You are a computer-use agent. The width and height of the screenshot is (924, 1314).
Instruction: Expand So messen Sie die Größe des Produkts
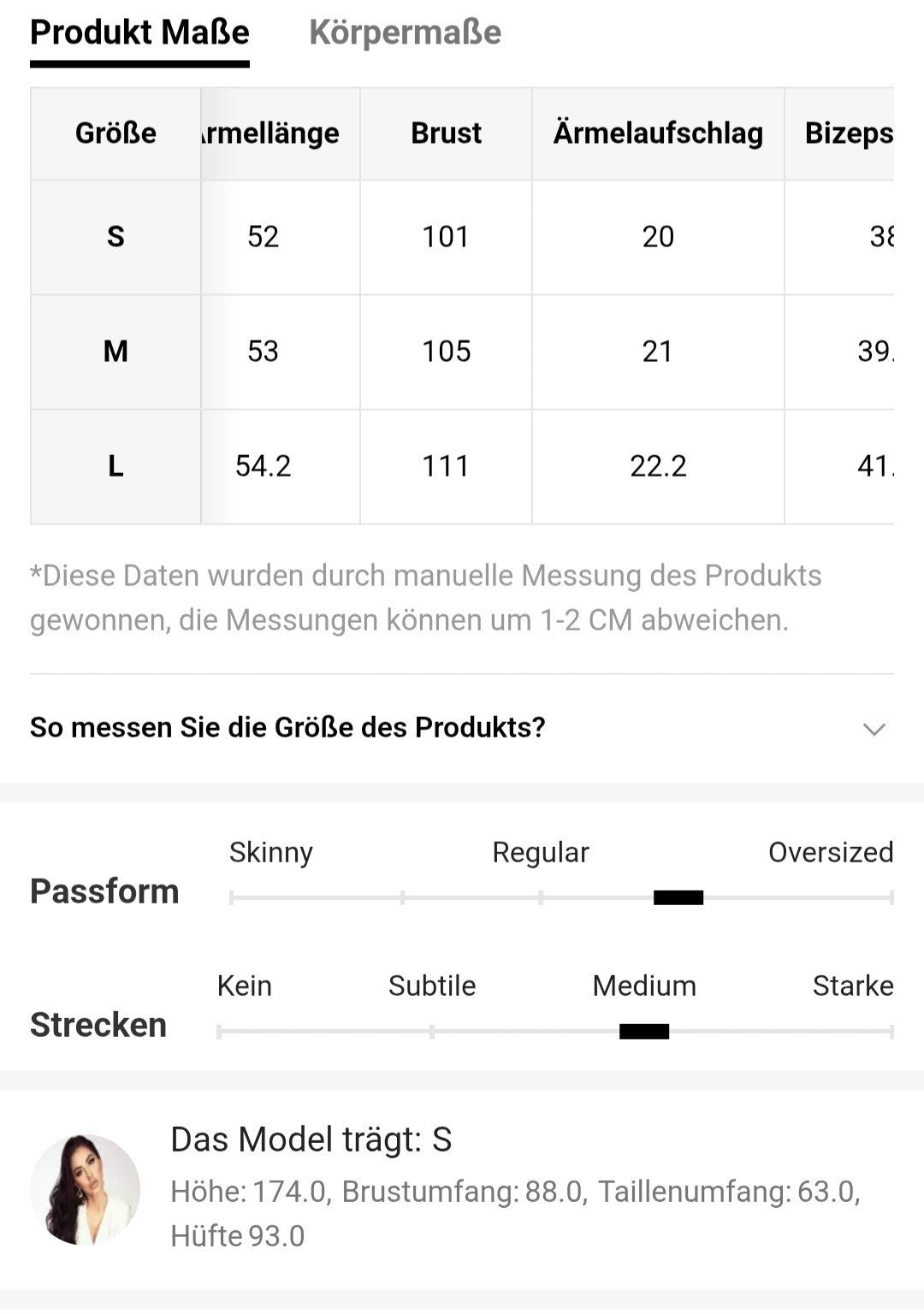coord(873,729)
